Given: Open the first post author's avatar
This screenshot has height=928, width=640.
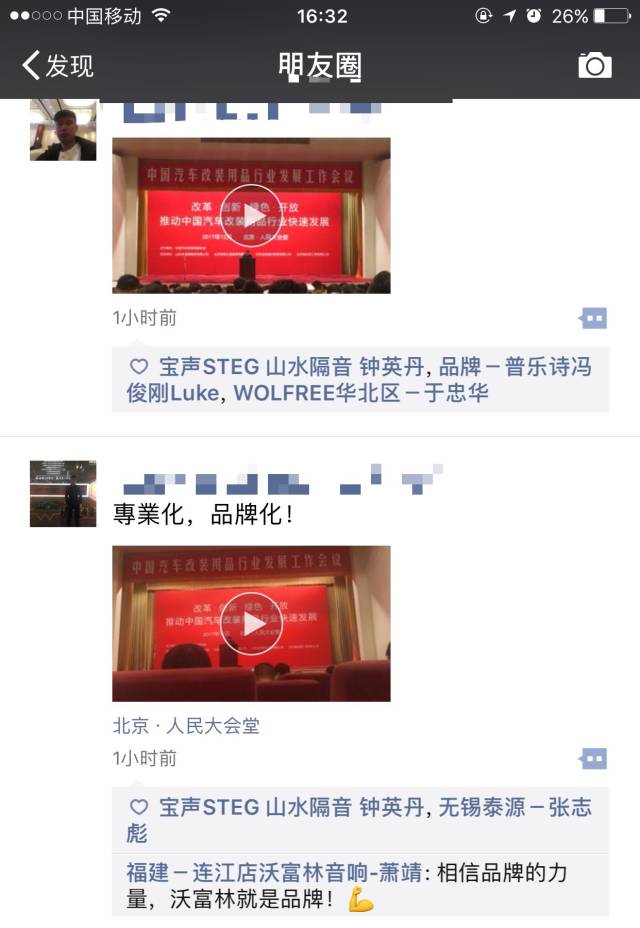Looking at the screenshot, I should (63, 130).
